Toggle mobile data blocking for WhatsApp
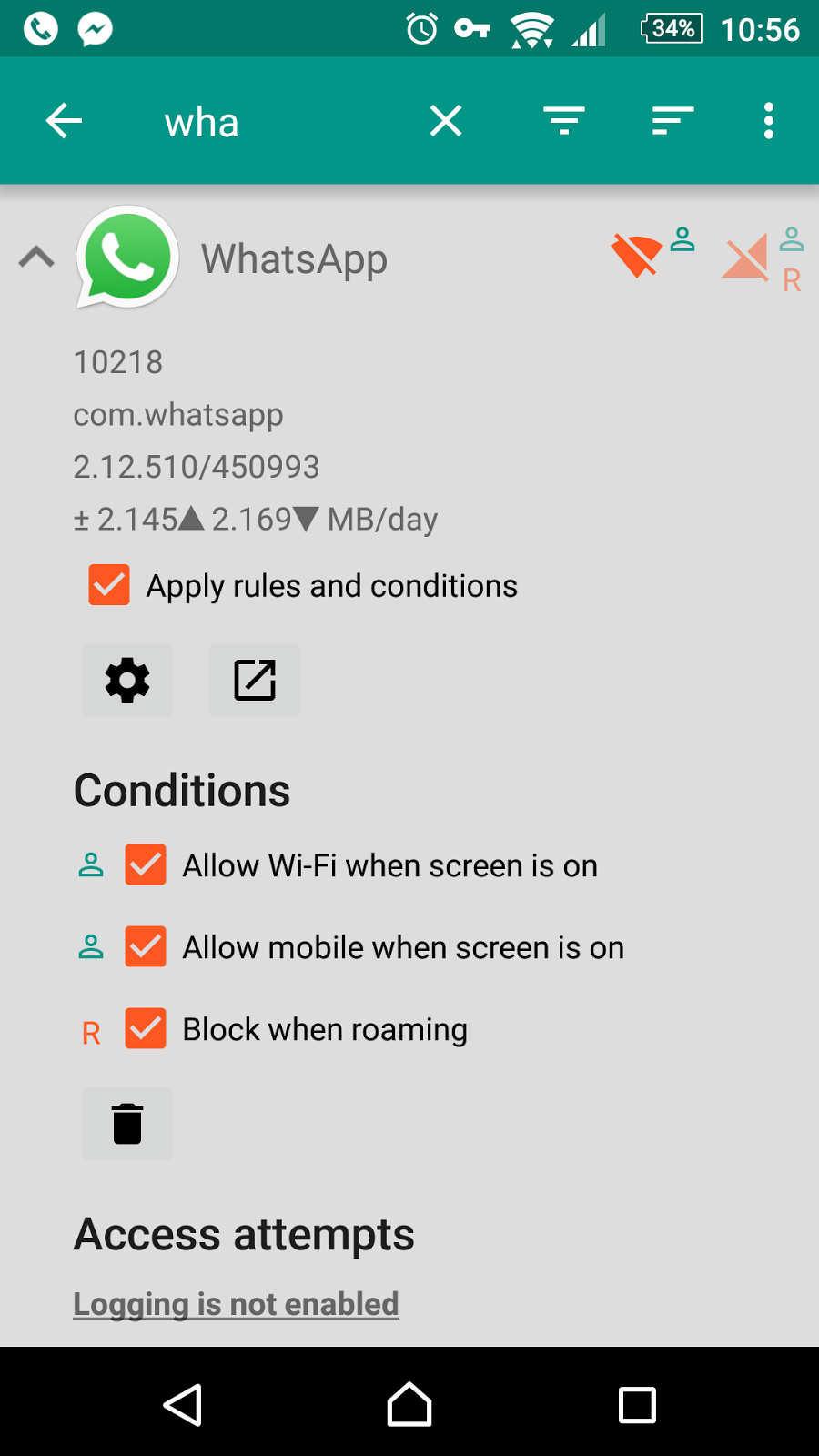The image size is (819, 1456). (746, 258)
